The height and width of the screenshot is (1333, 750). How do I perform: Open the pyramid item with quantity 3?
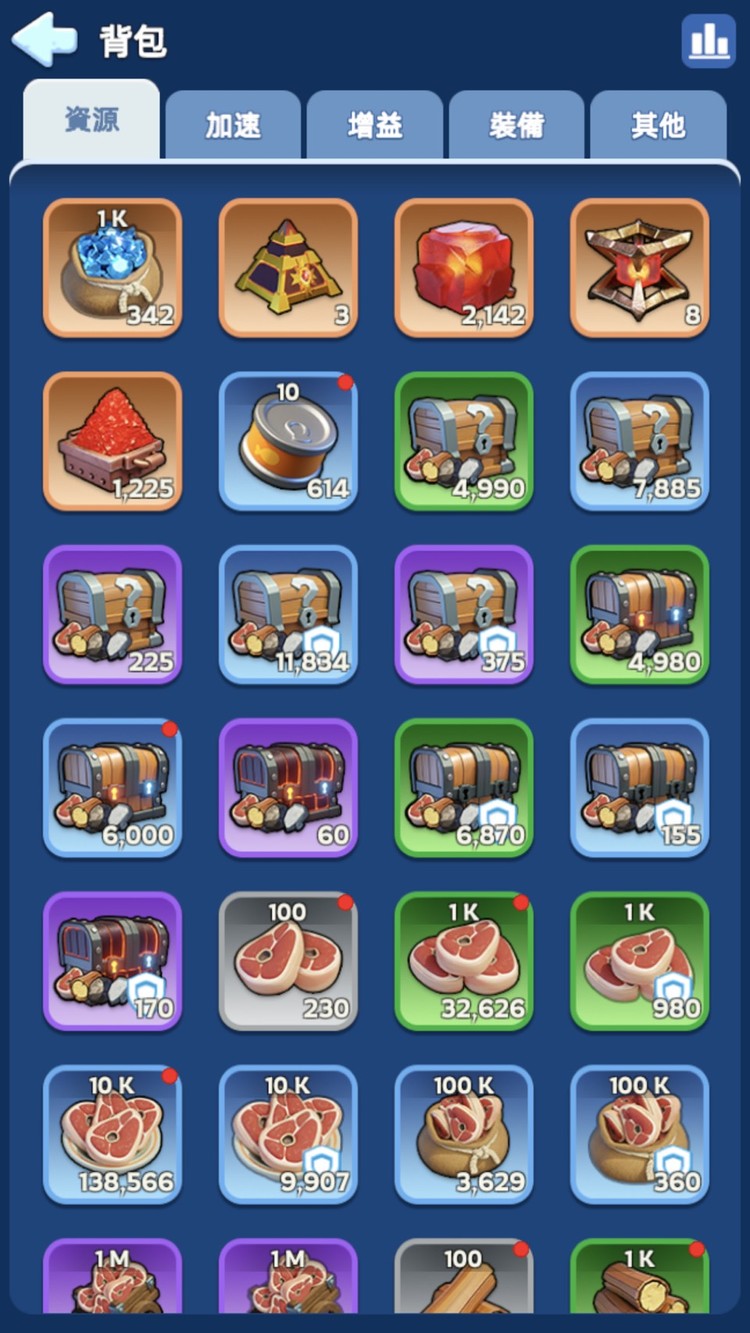pos(288,267)
